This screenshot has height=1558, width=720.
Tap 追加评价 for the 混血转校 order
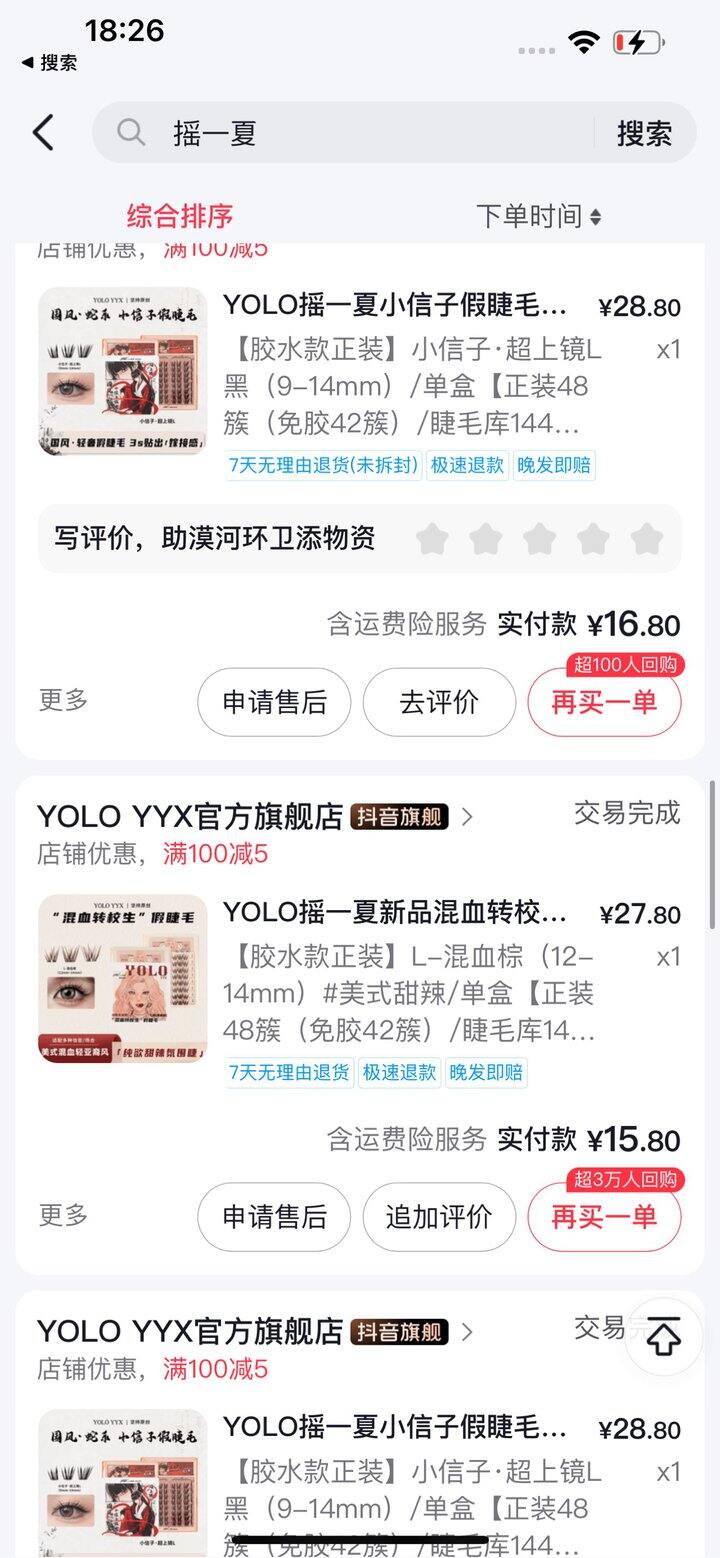pyautogui.click(x=439, y=1217)
